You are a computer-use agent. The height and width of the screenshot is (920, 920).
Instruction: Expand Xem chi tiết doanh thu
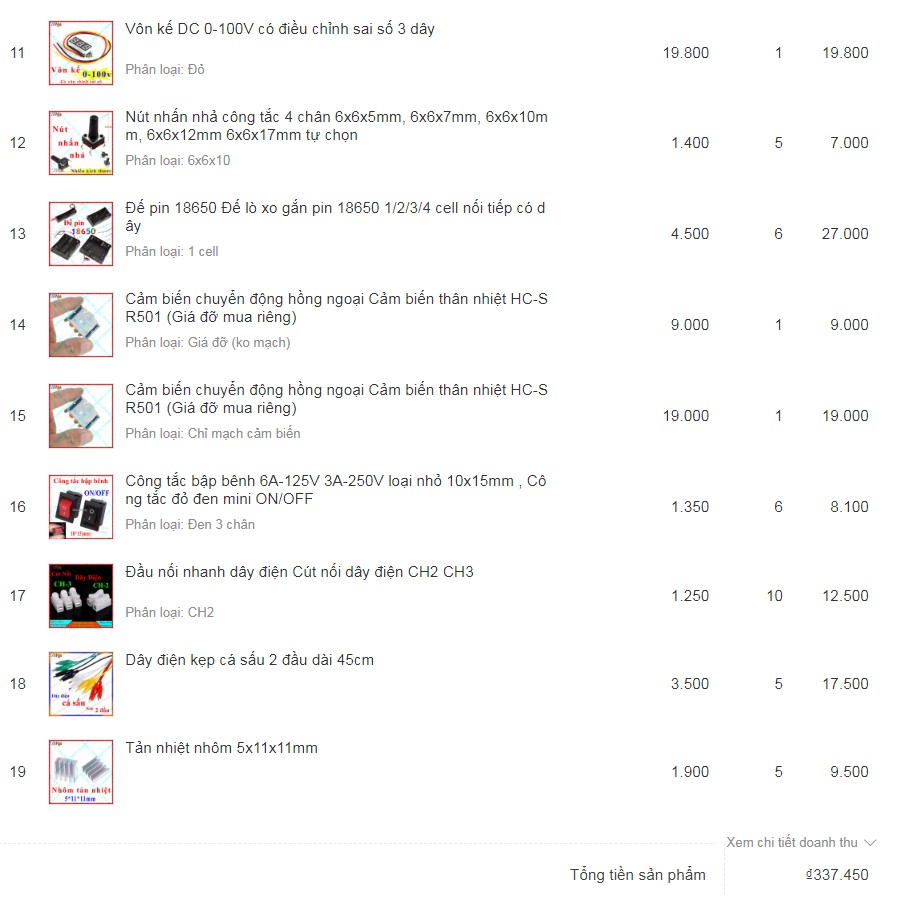(x=801, y=843)
